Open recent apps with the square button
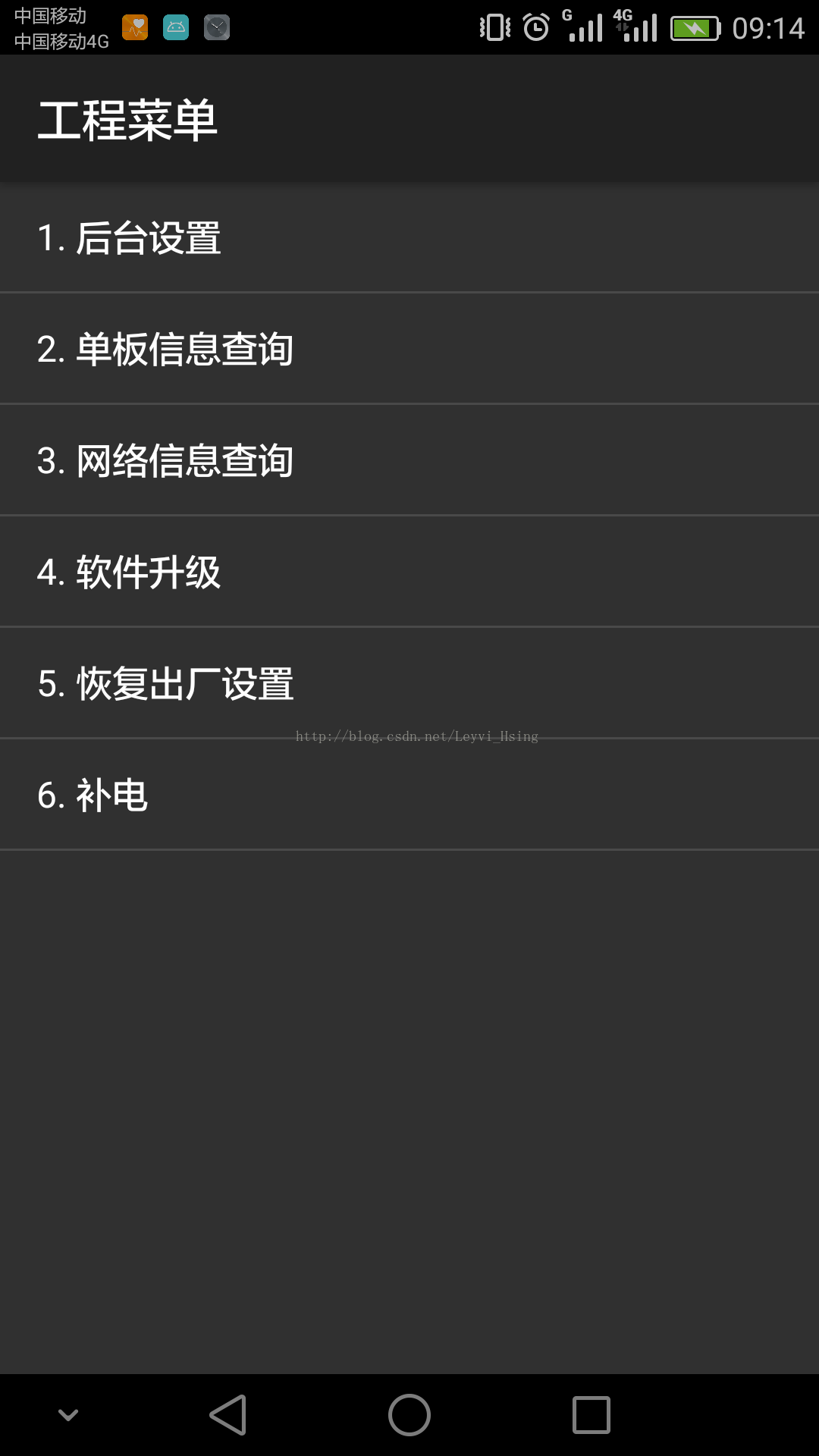The image size is (819, 1456). (x=591, y=1415)
